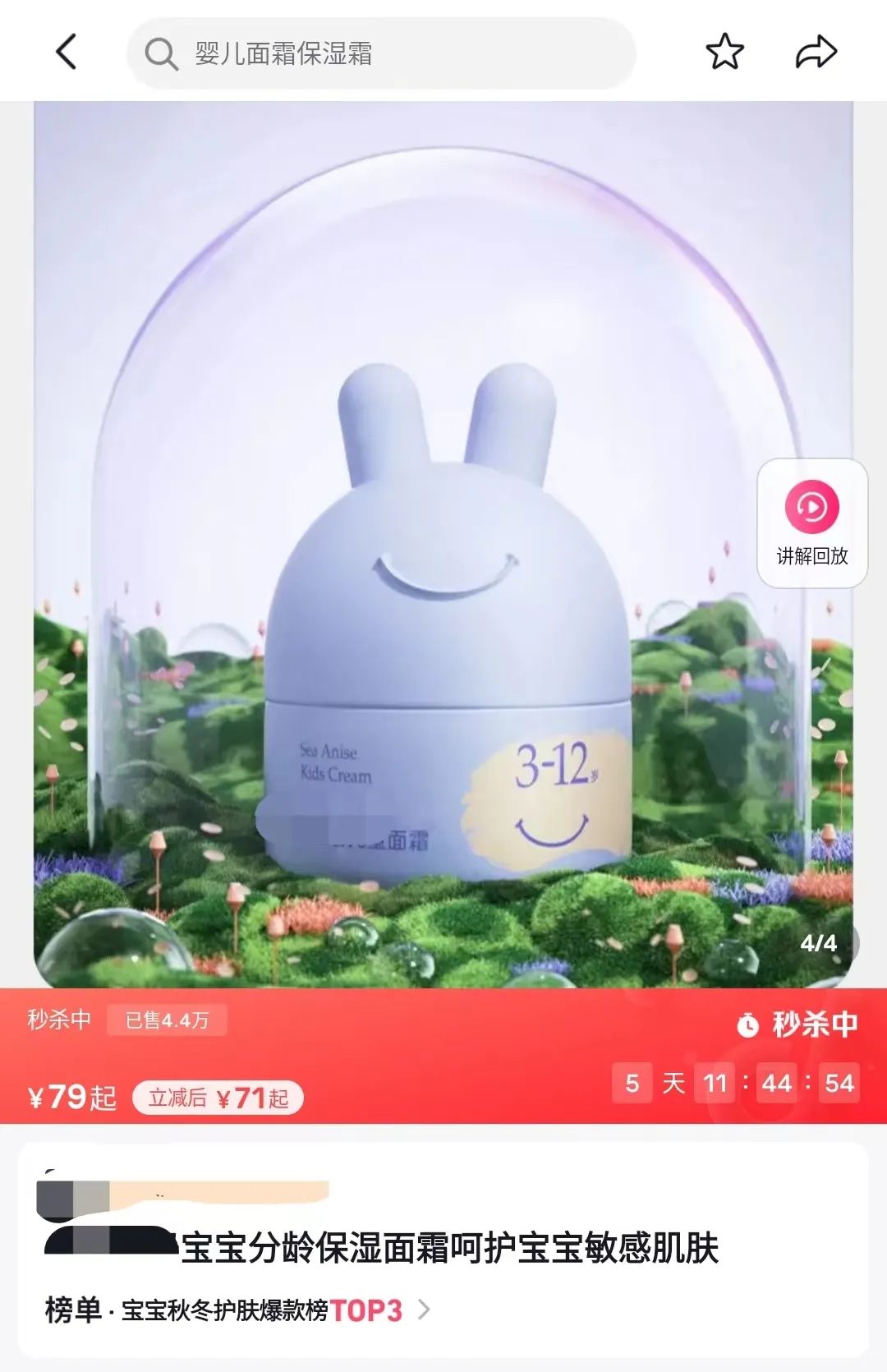887x1372 pixels.
Task: Tap the ¥79起 price text
Action: click(74, 1096)
